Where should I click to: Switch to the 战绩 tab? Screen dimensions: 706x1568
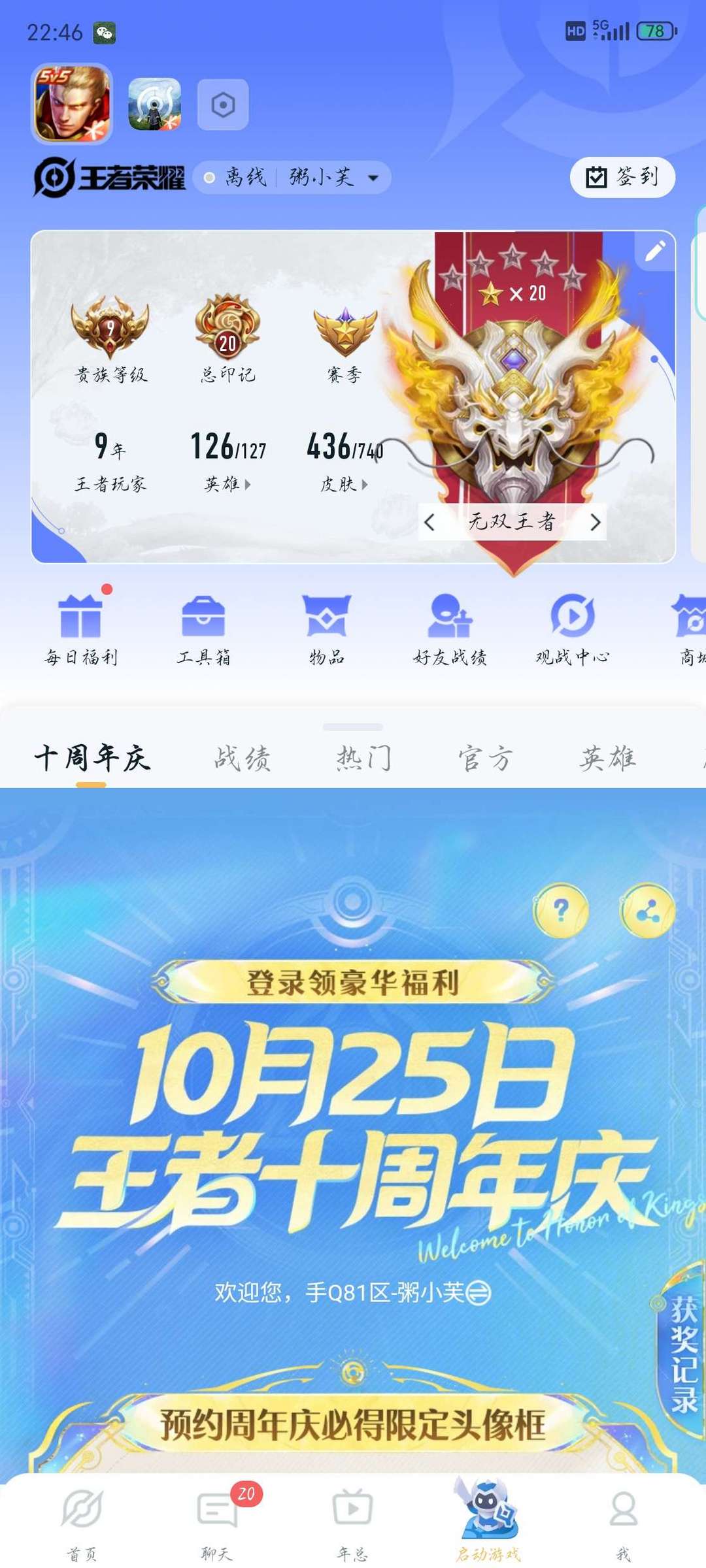tap(242, 759)
